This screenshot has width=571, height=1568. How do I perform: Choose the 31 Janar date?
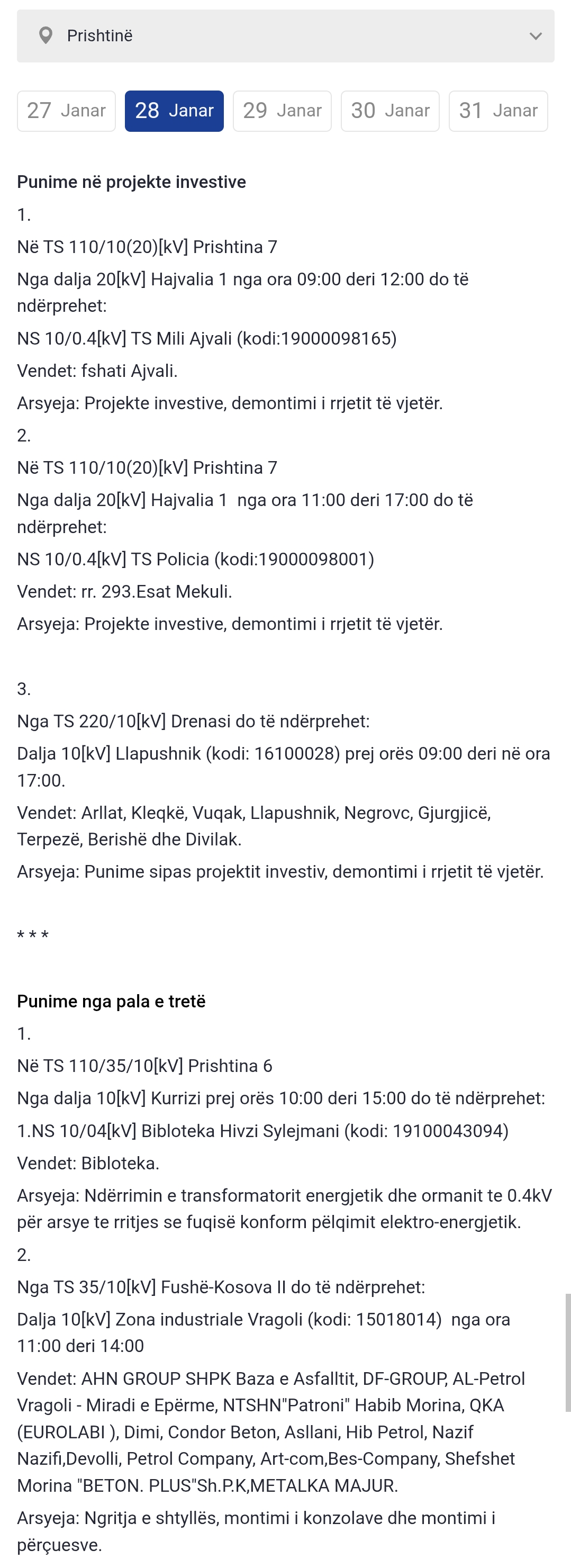click(498, 111)
